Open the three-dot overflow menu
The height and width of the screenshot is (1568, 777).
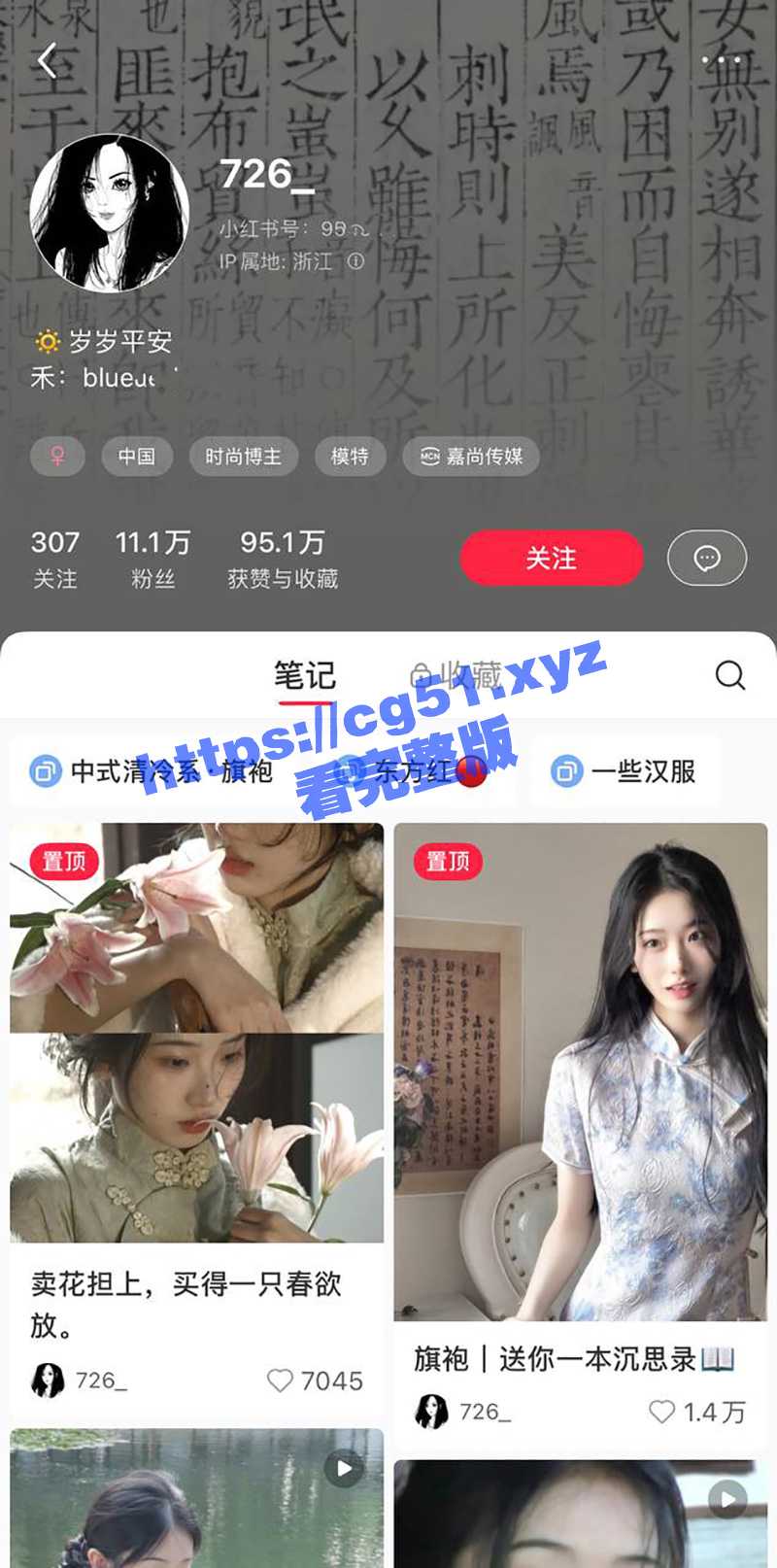click(x=721, y=60)
